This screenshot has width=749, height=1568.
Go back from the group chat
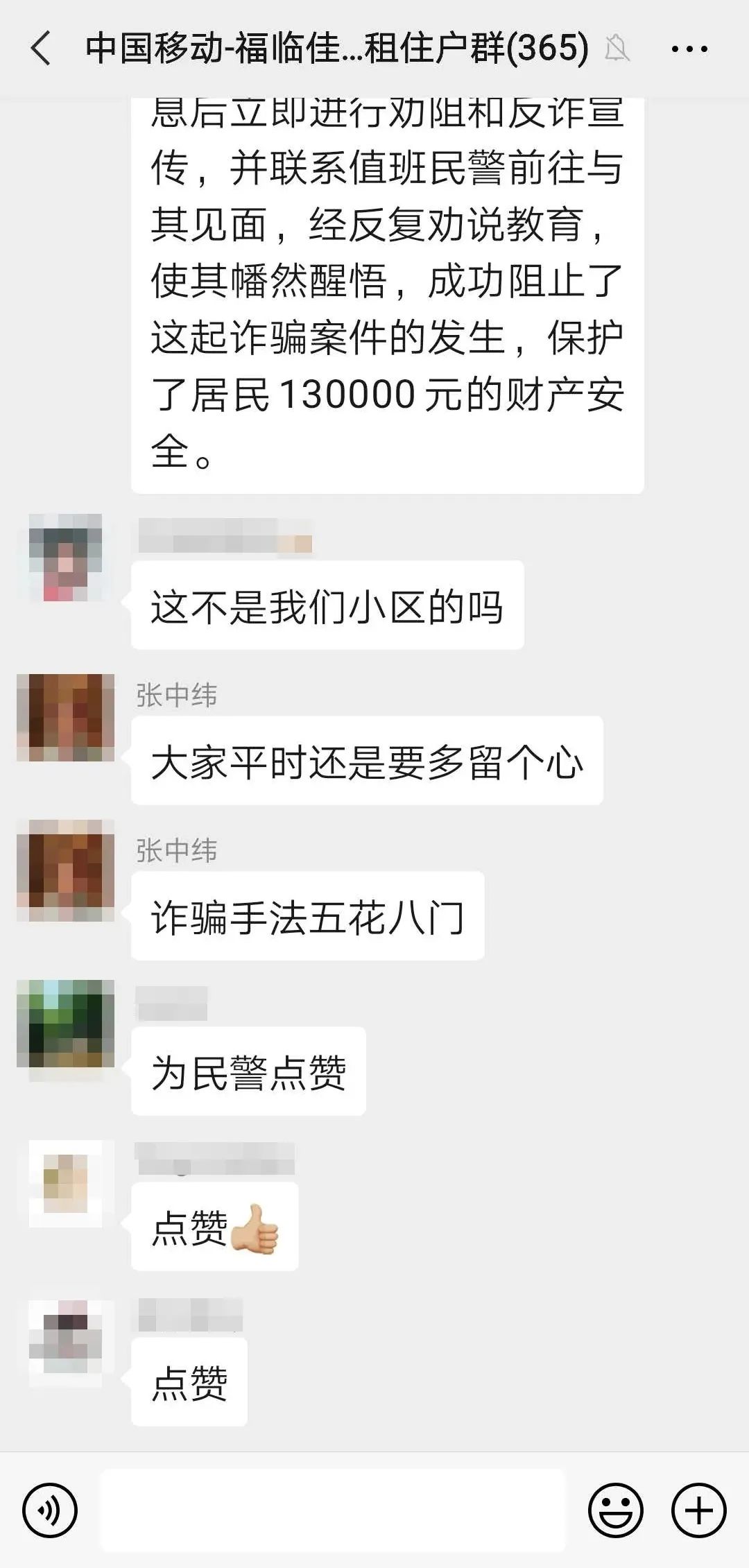click(x=41, y=49)
